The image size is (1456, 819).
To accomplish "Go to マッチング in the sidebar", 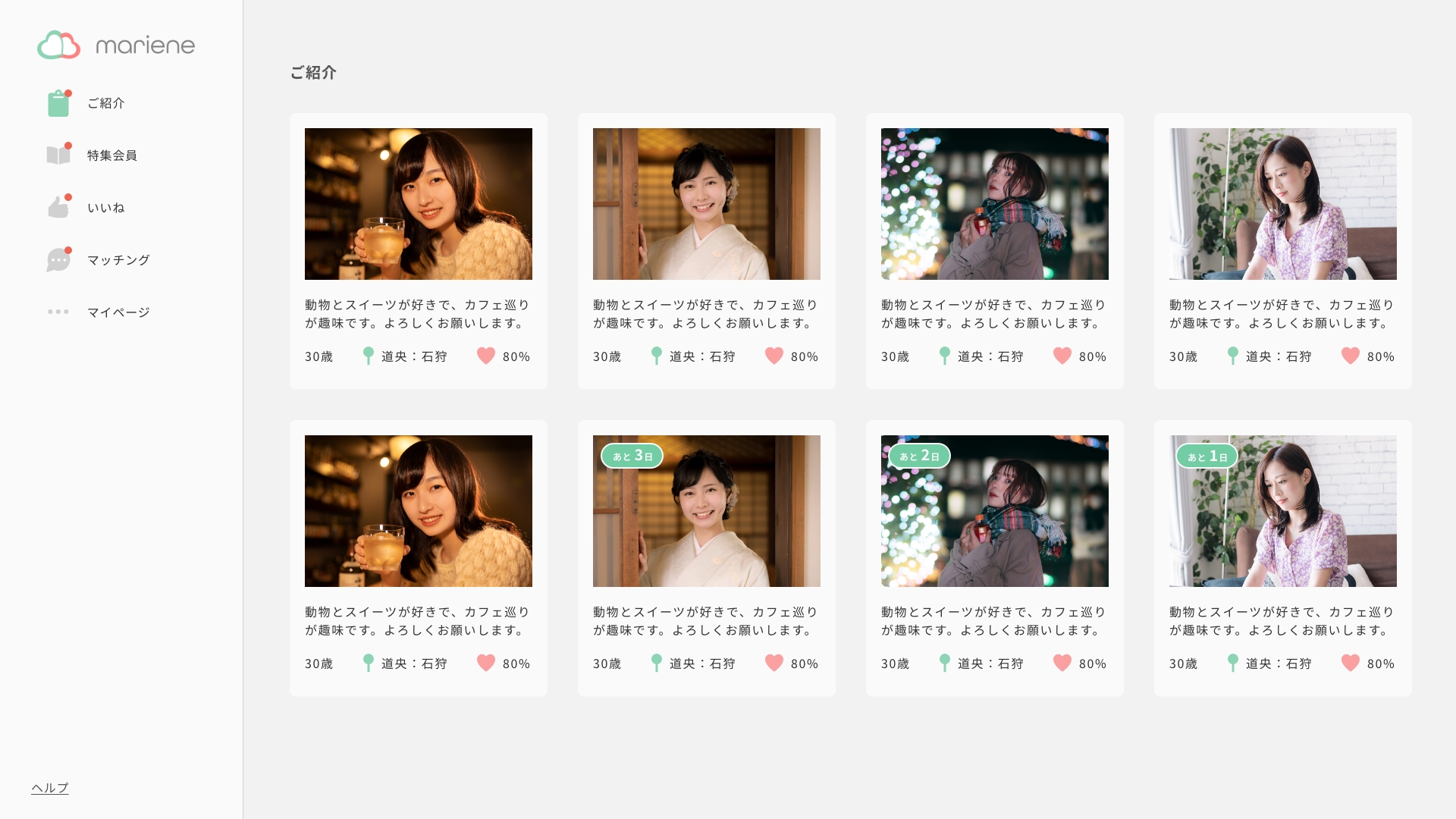I will [x=99, y=260].
